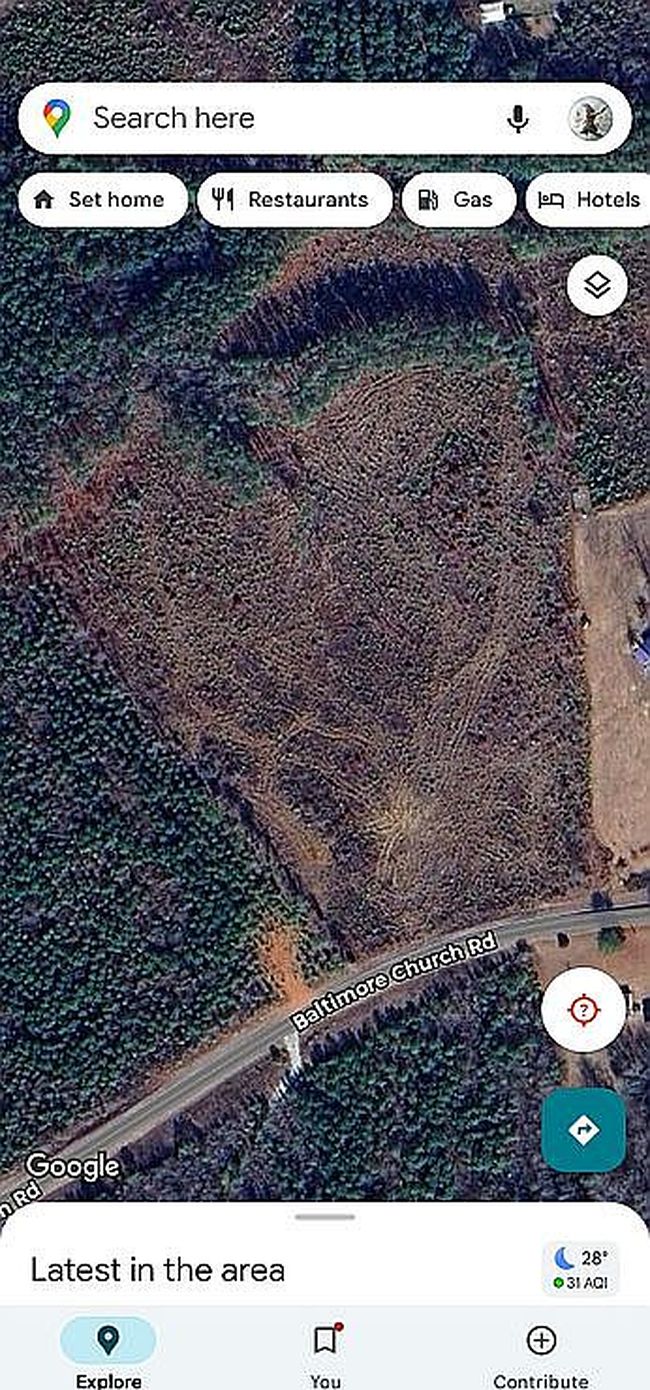Select the Hotels chip
The width and height of the screenshot is (650, 1390).
pyautogui.click(x=590, y=199)
